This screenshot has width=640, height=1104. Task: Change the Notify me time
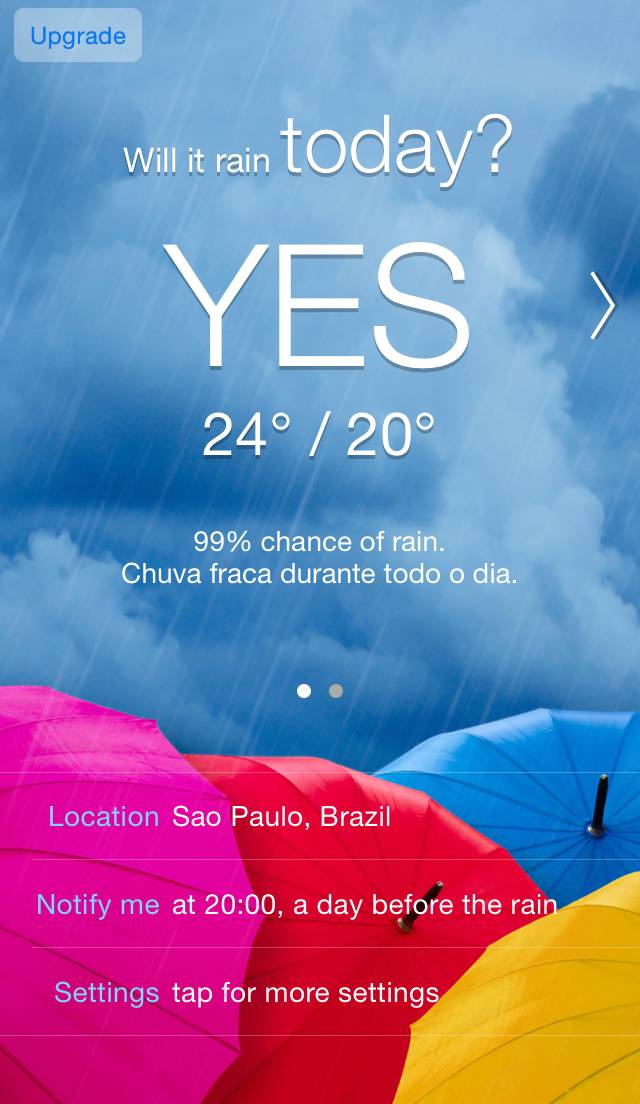pyautogui.click(x=300, y=905)
